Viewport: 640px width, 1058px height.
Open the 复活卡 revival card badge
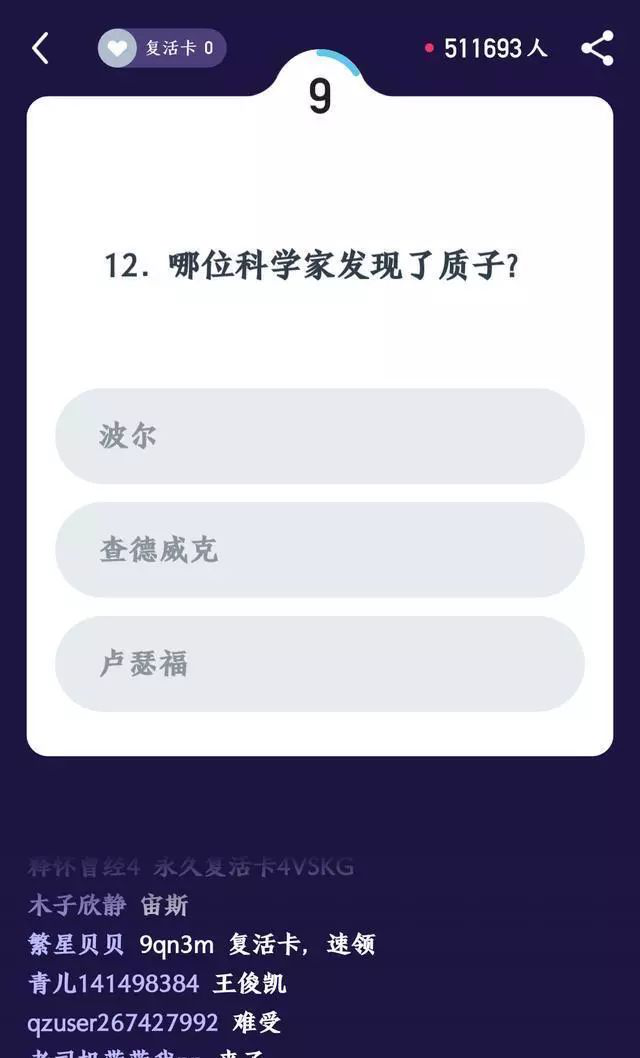click(x=162, y=48)
